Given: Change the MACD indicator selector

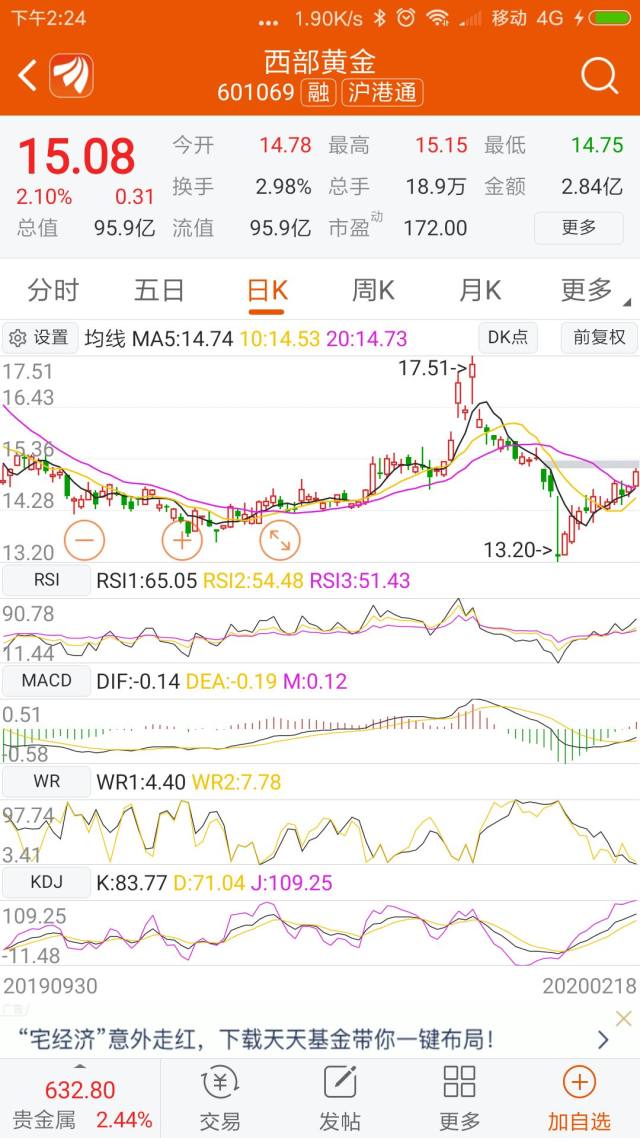Looking at the screenshot, I should [x=46, y=681].
